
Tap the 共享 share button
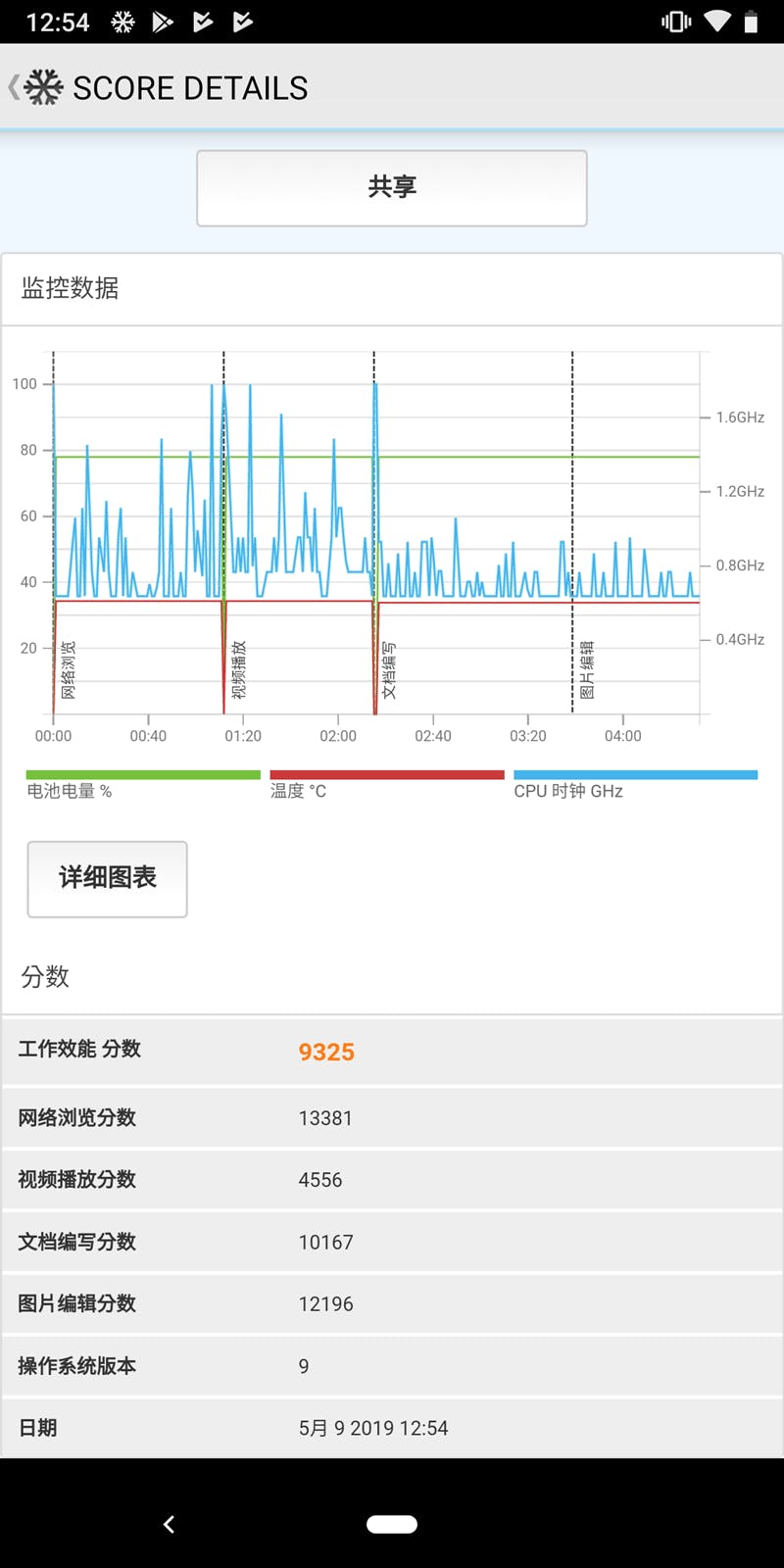392,188
